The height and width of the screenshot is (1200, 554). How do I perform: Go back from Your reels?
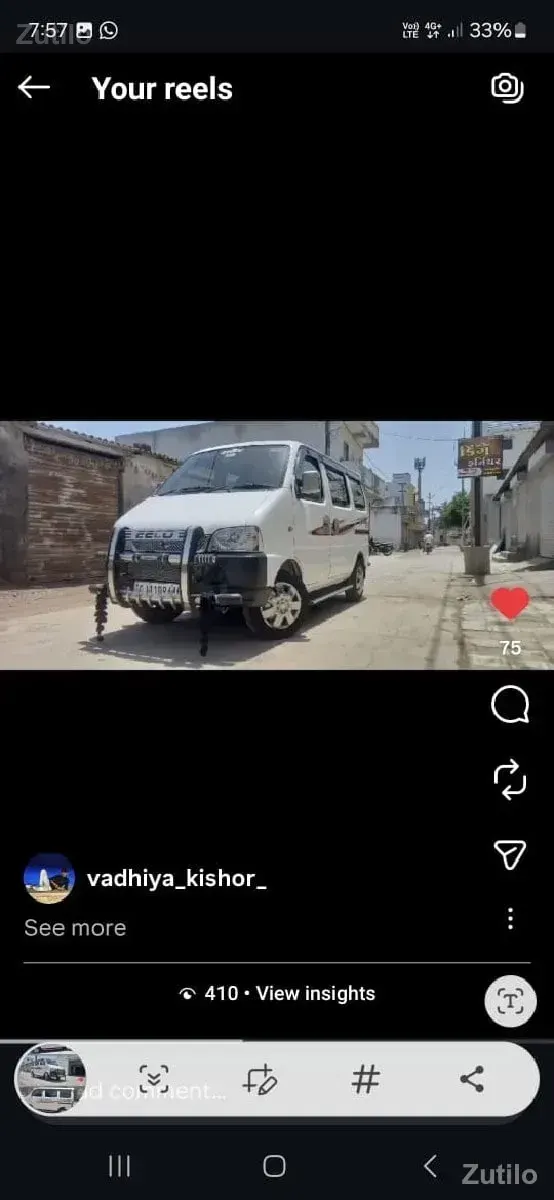[x=34, y=88]
